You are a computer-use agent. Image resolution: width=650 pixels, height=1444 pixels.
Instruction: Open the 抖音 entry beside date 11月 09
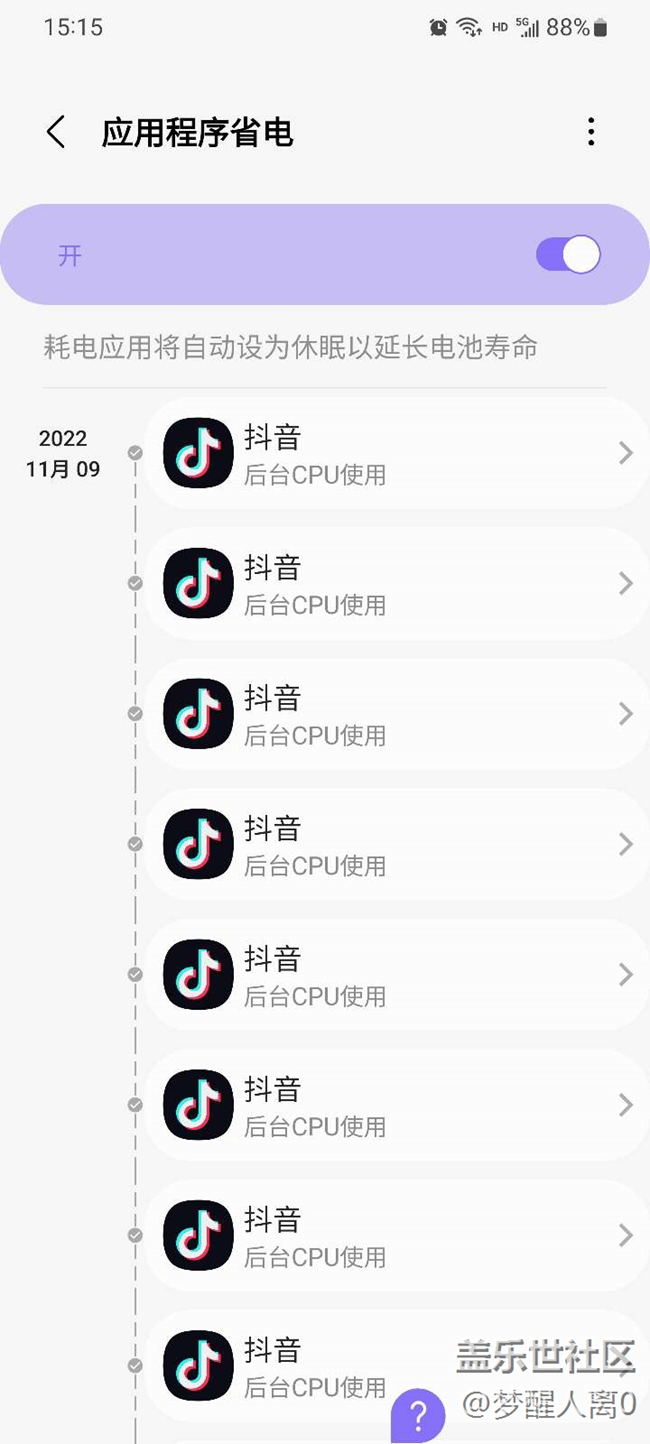(x=397, y=453)
